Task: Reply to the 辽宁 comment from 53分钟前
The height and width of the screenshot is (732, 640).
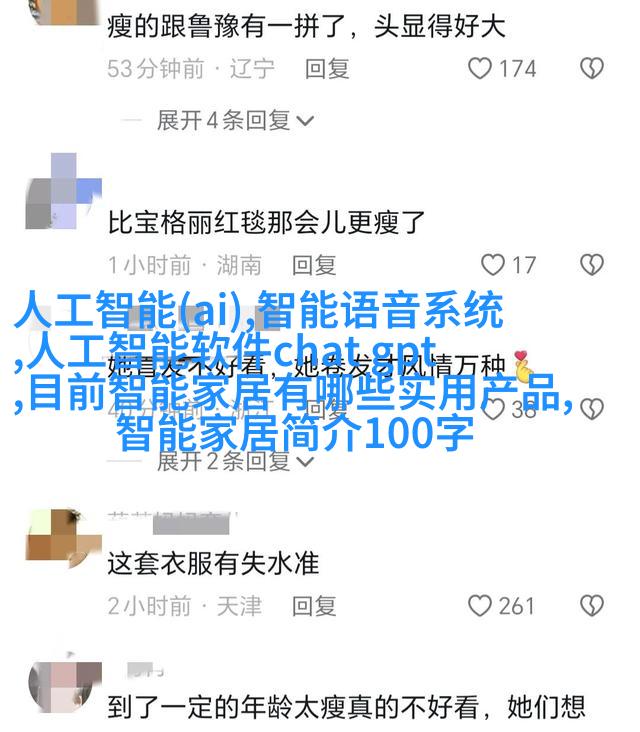Action: [327, 69]
